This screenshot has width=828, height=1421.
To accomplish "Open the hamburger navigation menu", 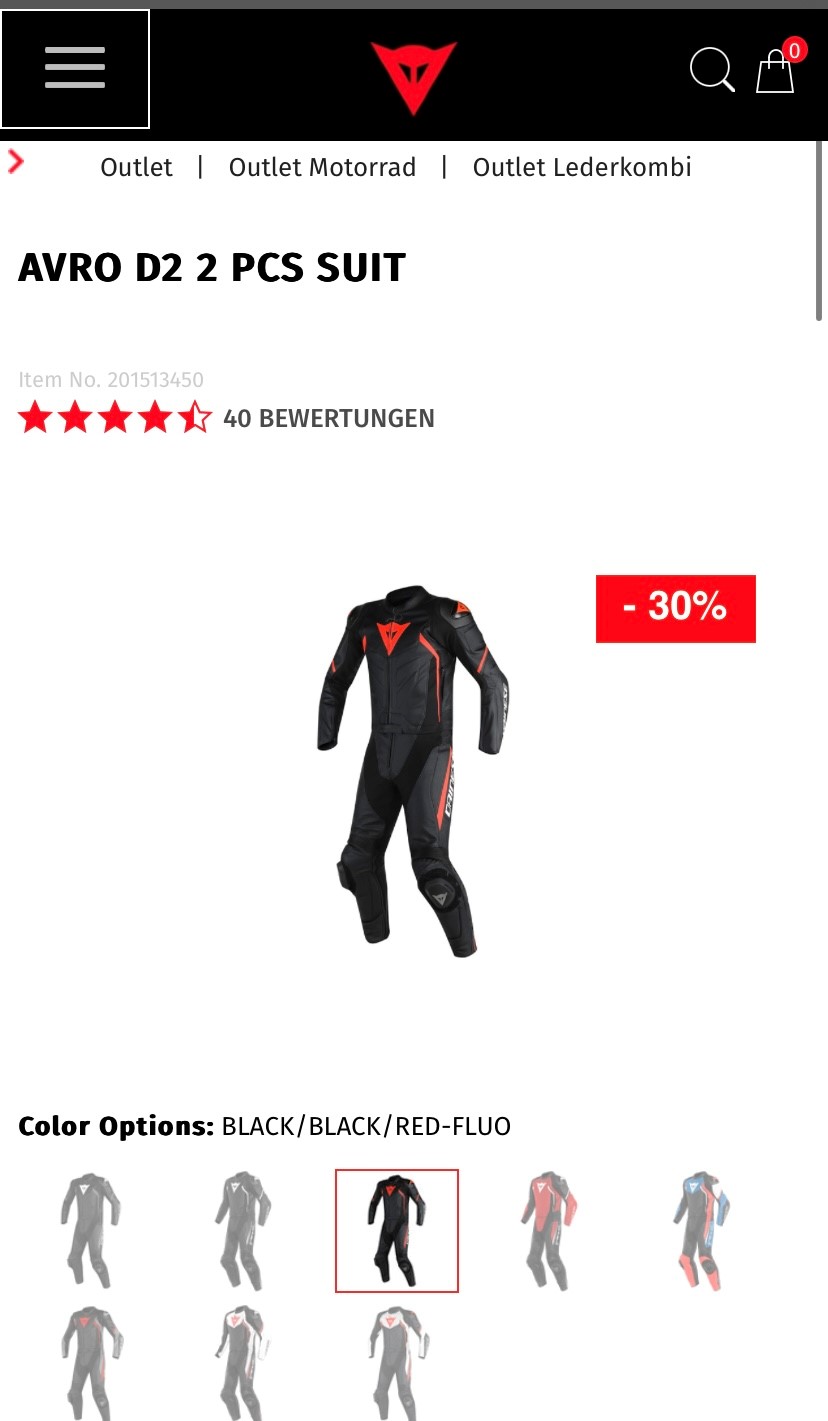I will click(x=75, y=69).
